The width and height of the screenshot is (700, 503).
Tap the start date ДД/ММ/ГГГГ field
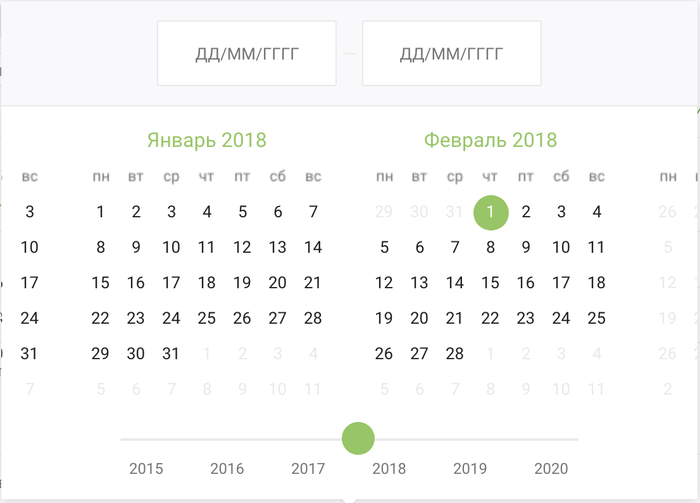click(x=246, y=53)
